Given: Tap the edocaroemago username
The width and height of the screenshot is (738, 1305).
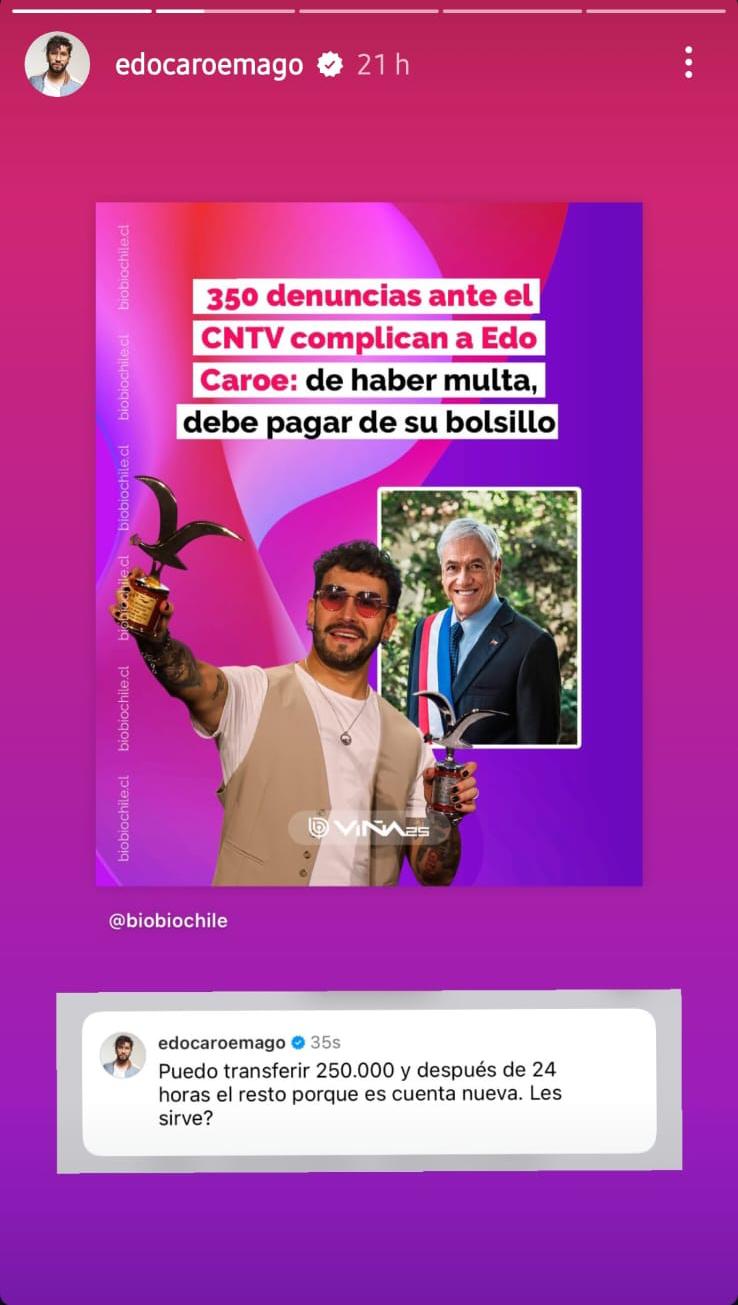Looking at the screenshot, I should (x=209, y=65).
